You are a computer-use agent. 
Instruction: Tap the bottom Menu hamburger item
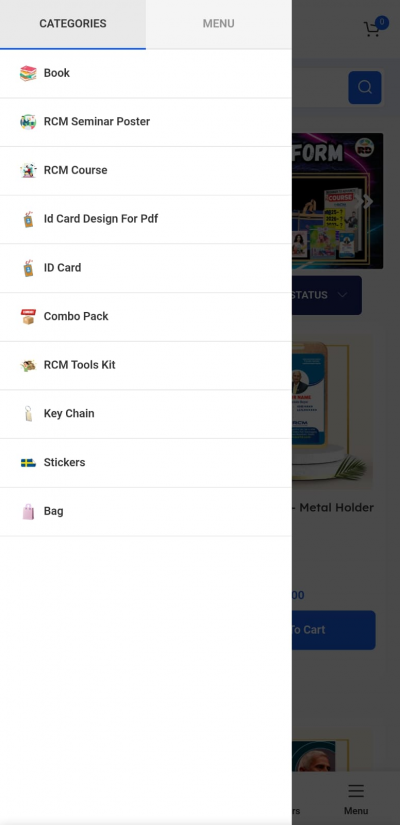click(x=356, y=799)
